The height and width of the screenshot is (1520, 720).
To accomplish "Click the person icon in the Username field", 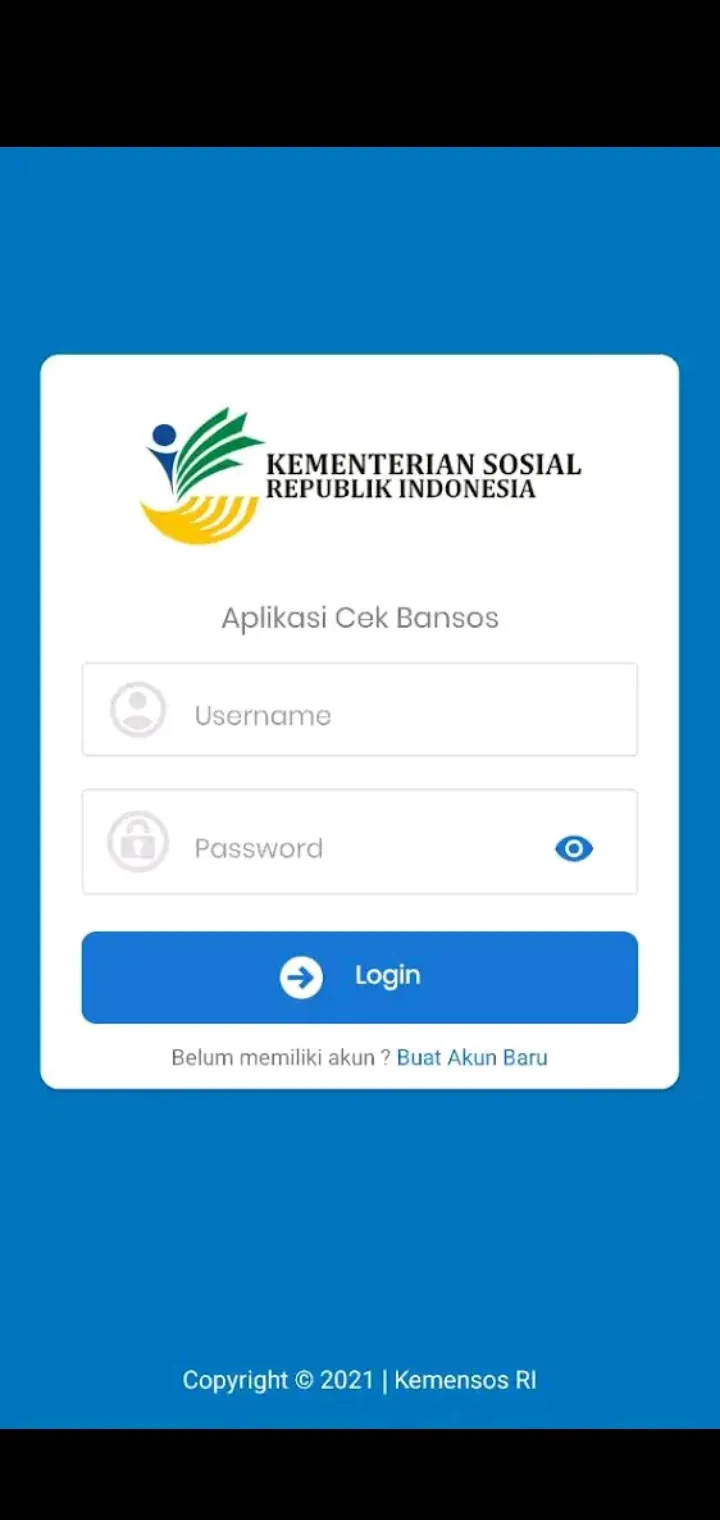I will [138, 709].
